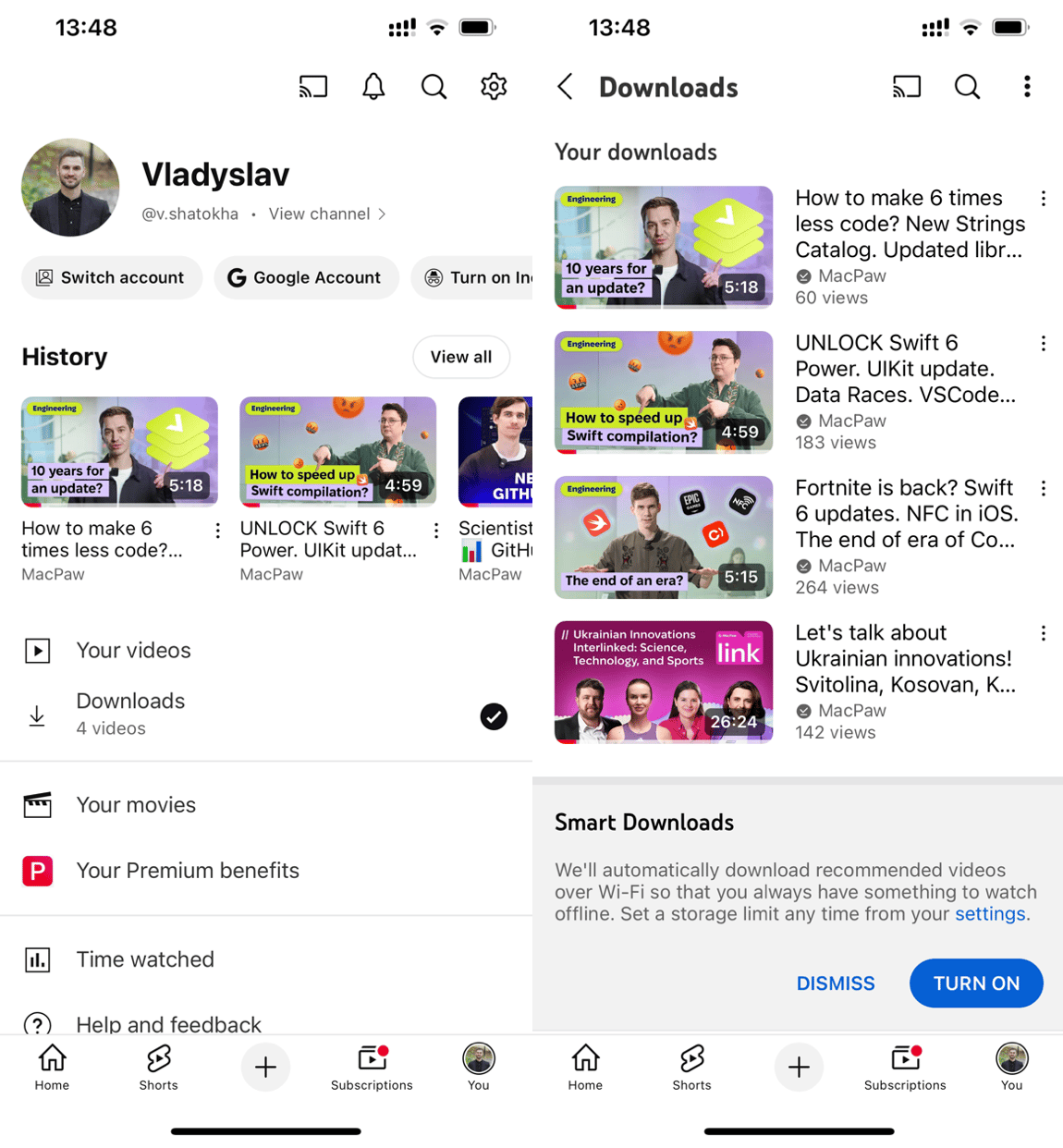Turn on Smart Downloads
This screenshot has height=1148, width=1063.
pos(975,983)
